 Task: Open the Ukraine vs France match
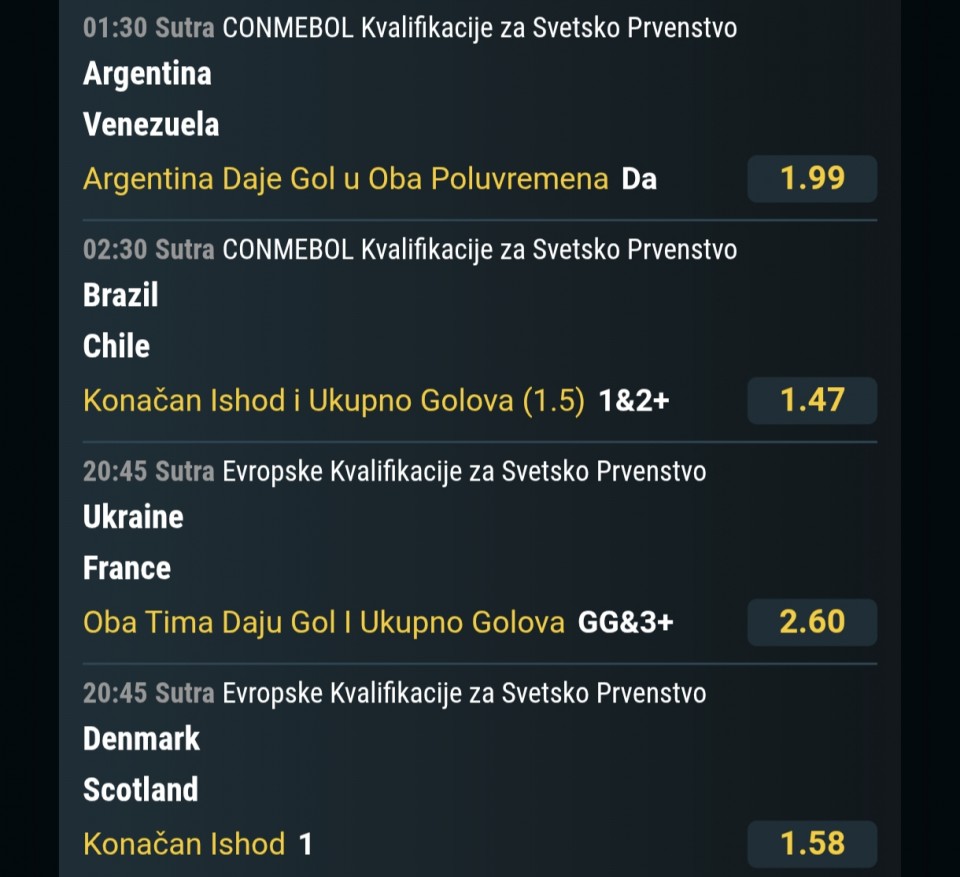133,542
